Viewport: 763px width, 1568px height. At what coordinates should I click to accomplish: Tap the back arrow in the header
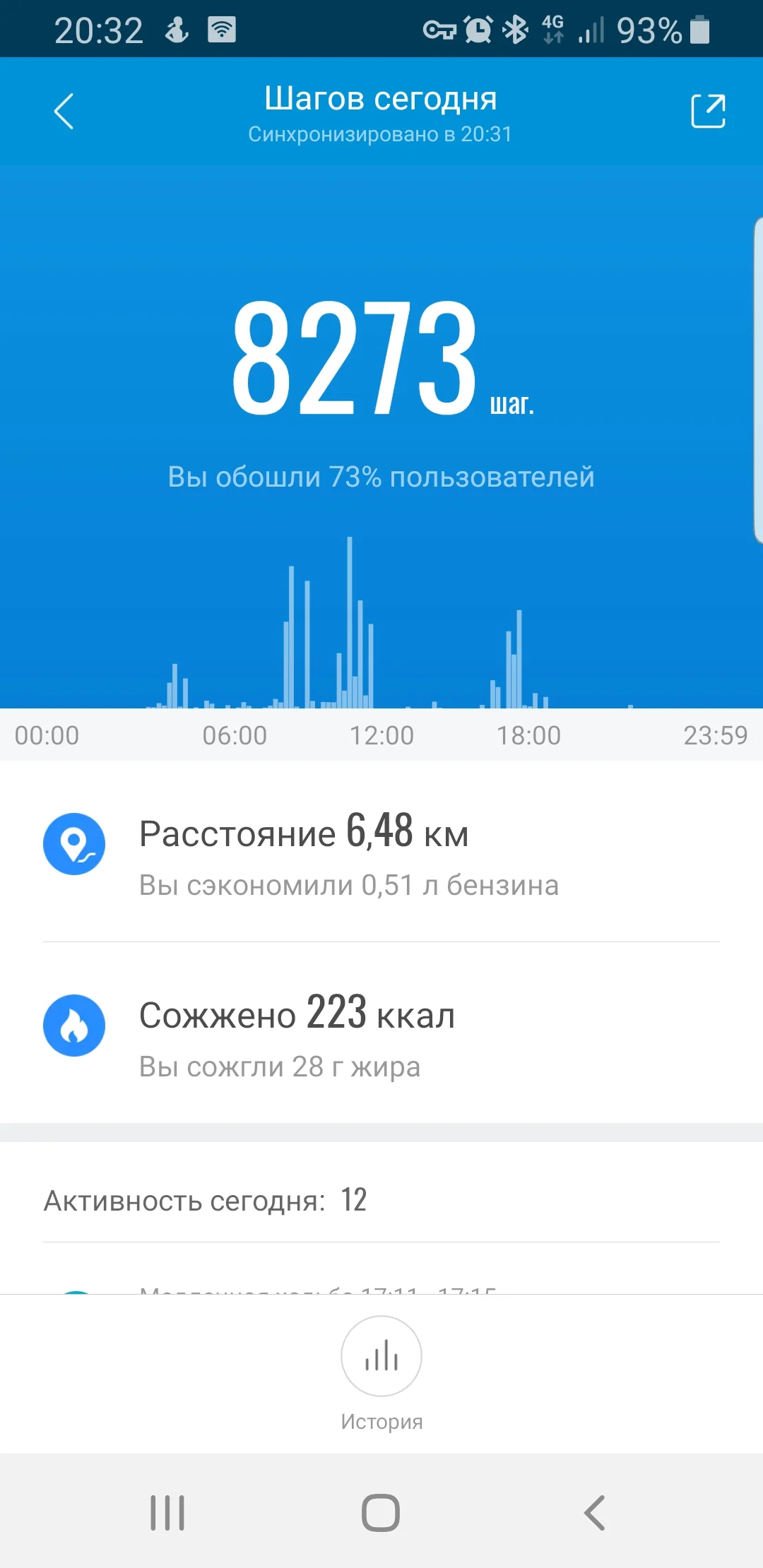click(63, 110)
